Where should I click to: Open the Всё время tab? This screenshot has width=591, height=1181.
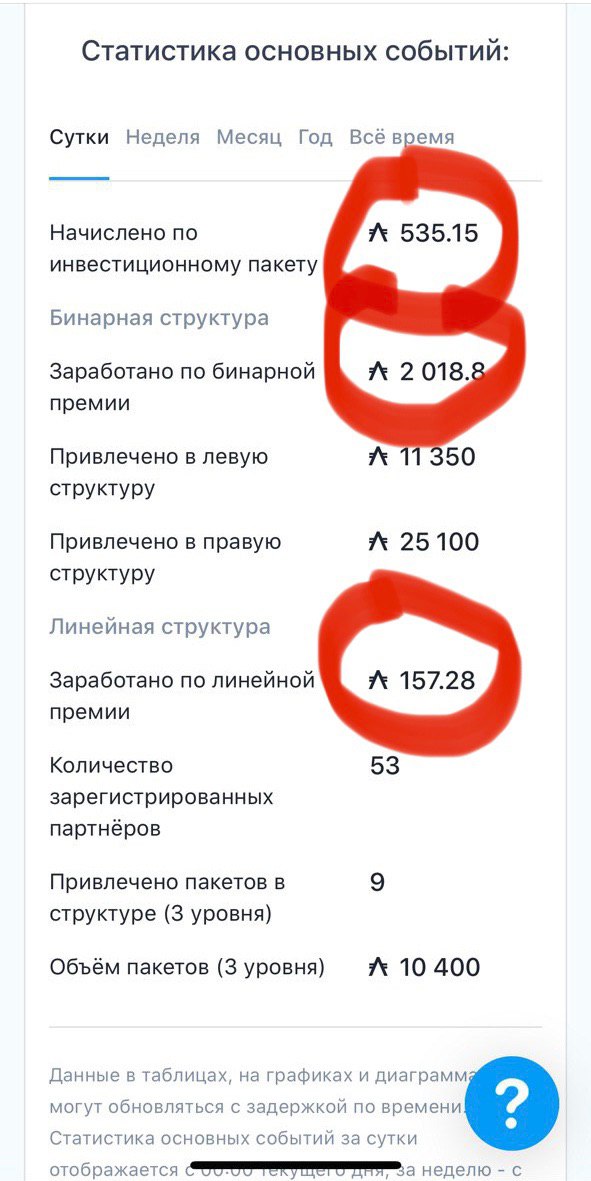tap(401, 138)
